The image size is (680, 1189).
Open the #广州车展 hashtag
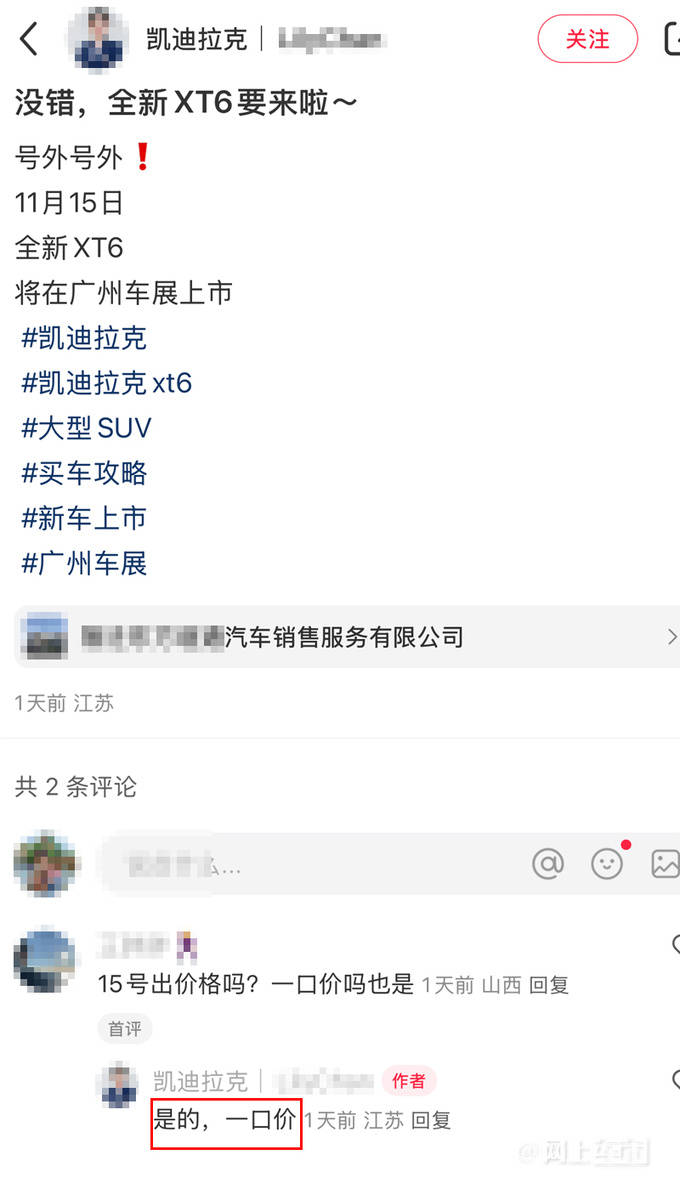click(84, 563)
